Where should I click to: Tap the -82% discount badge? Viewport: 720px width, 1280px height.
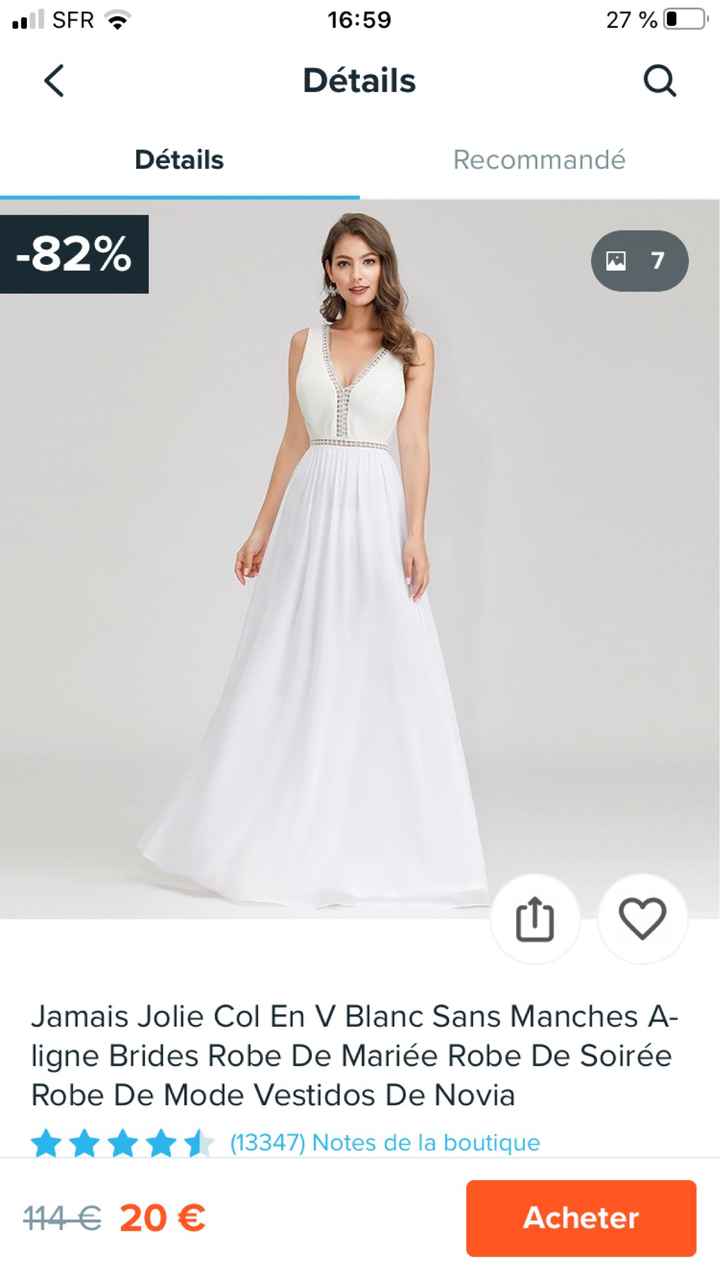pyautogui.click(x=75, y=255)
